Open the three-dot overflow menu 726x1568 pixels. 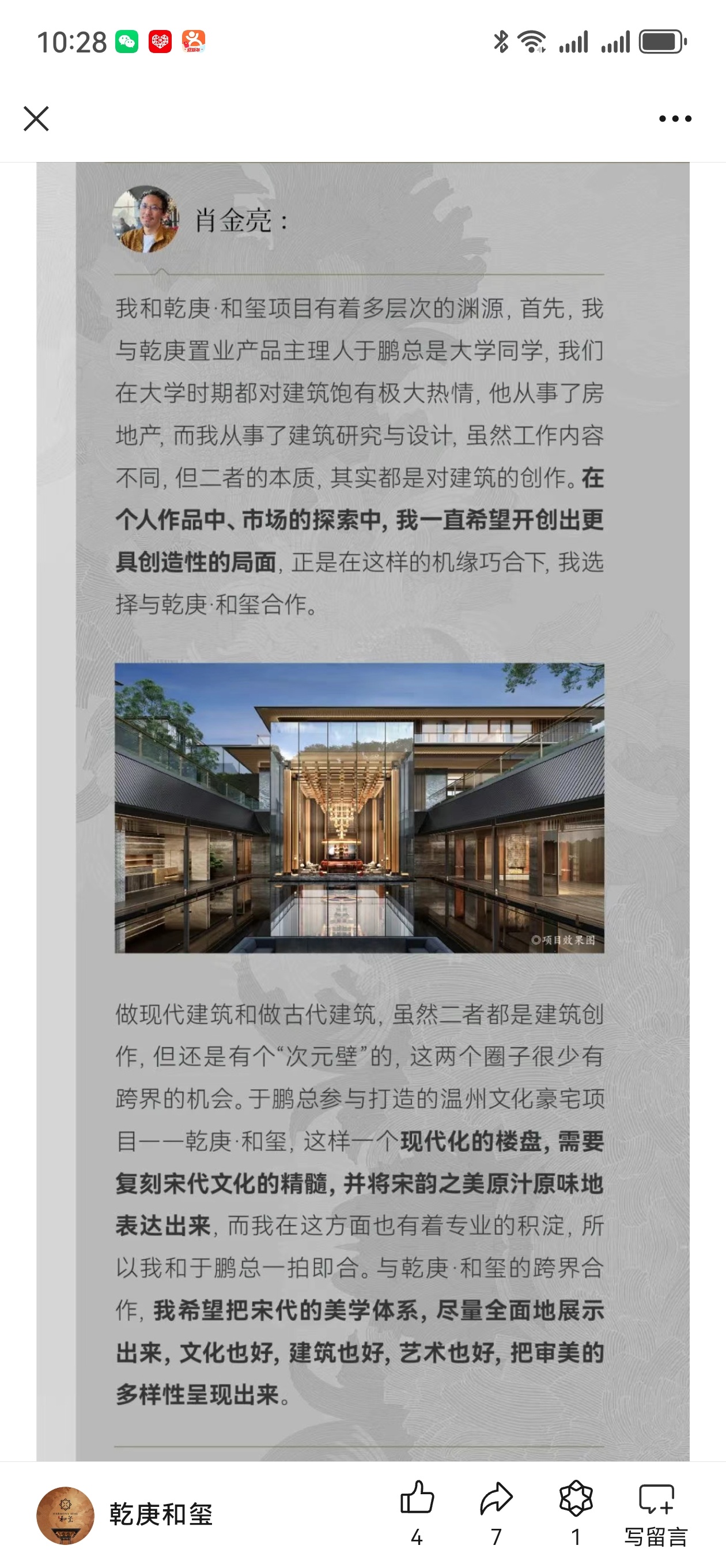(675, 119)
